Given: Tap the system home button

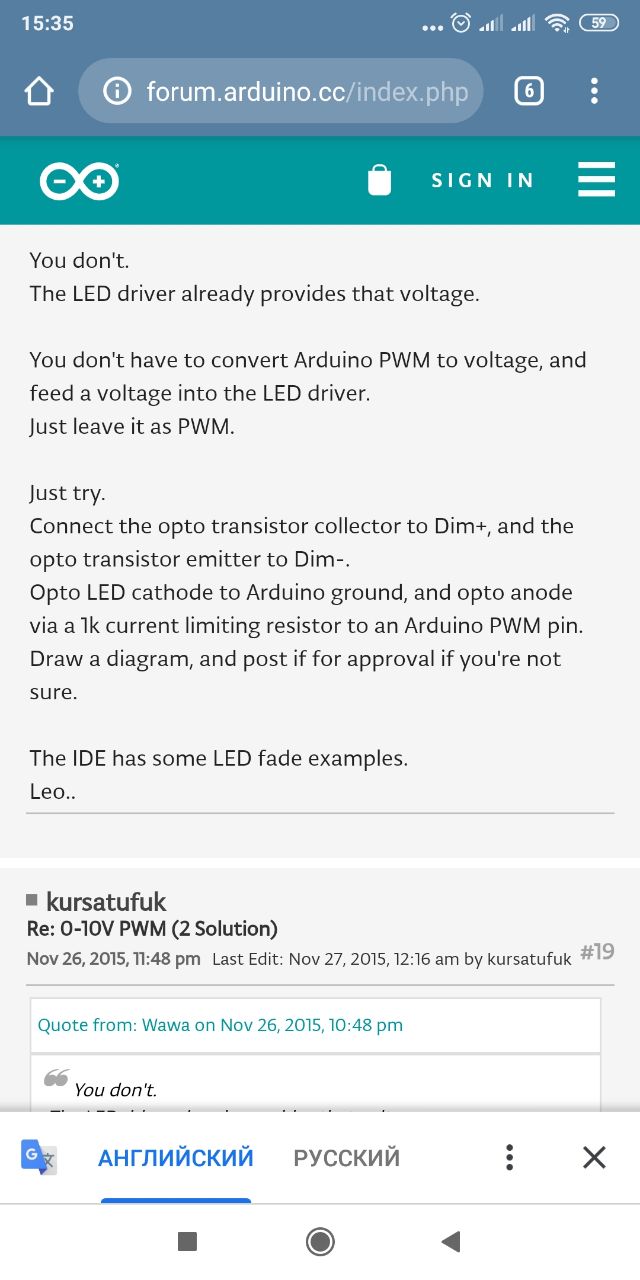Looking at the screenshot, I should click(320, 1242).
